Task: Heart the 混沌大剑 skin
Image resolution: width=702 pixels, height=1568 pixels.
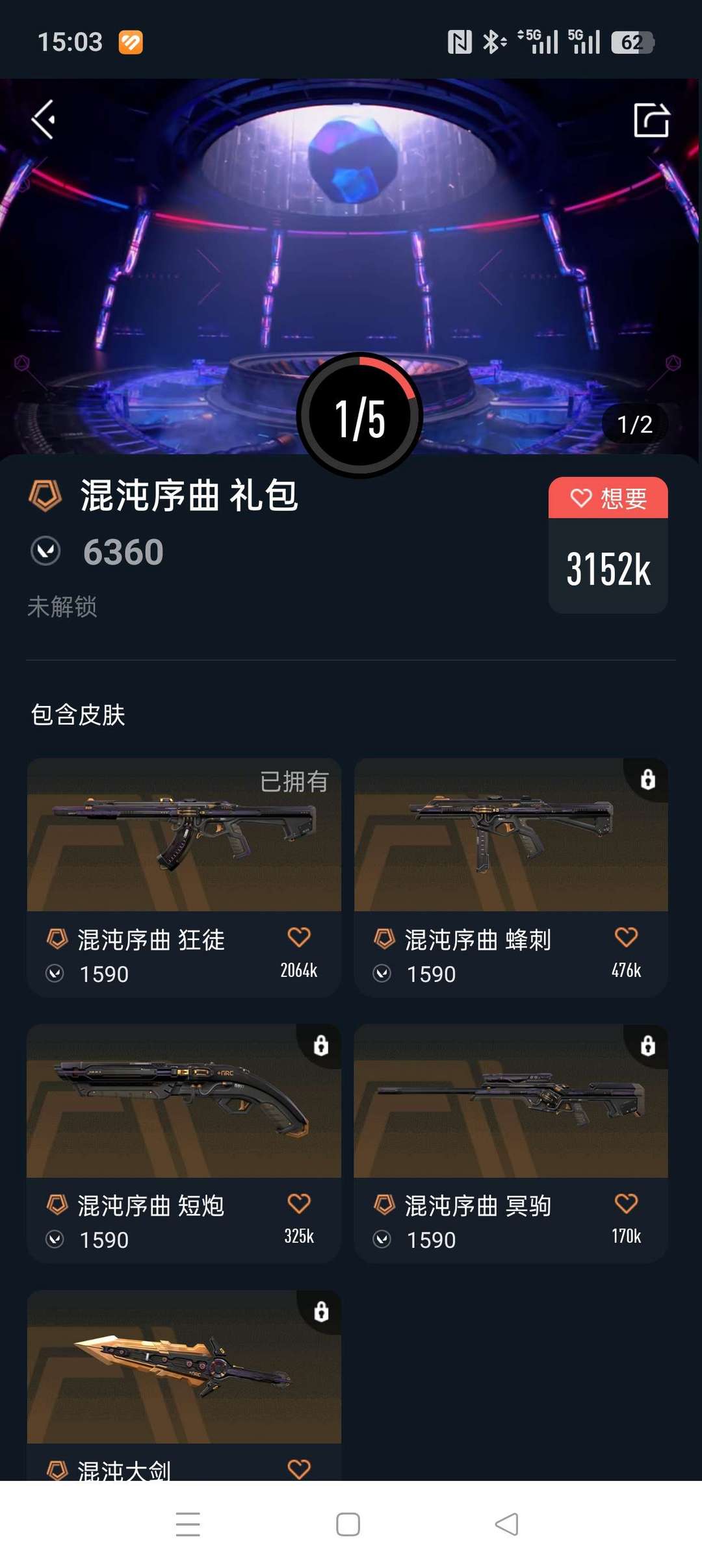Action: [299, 1469]
